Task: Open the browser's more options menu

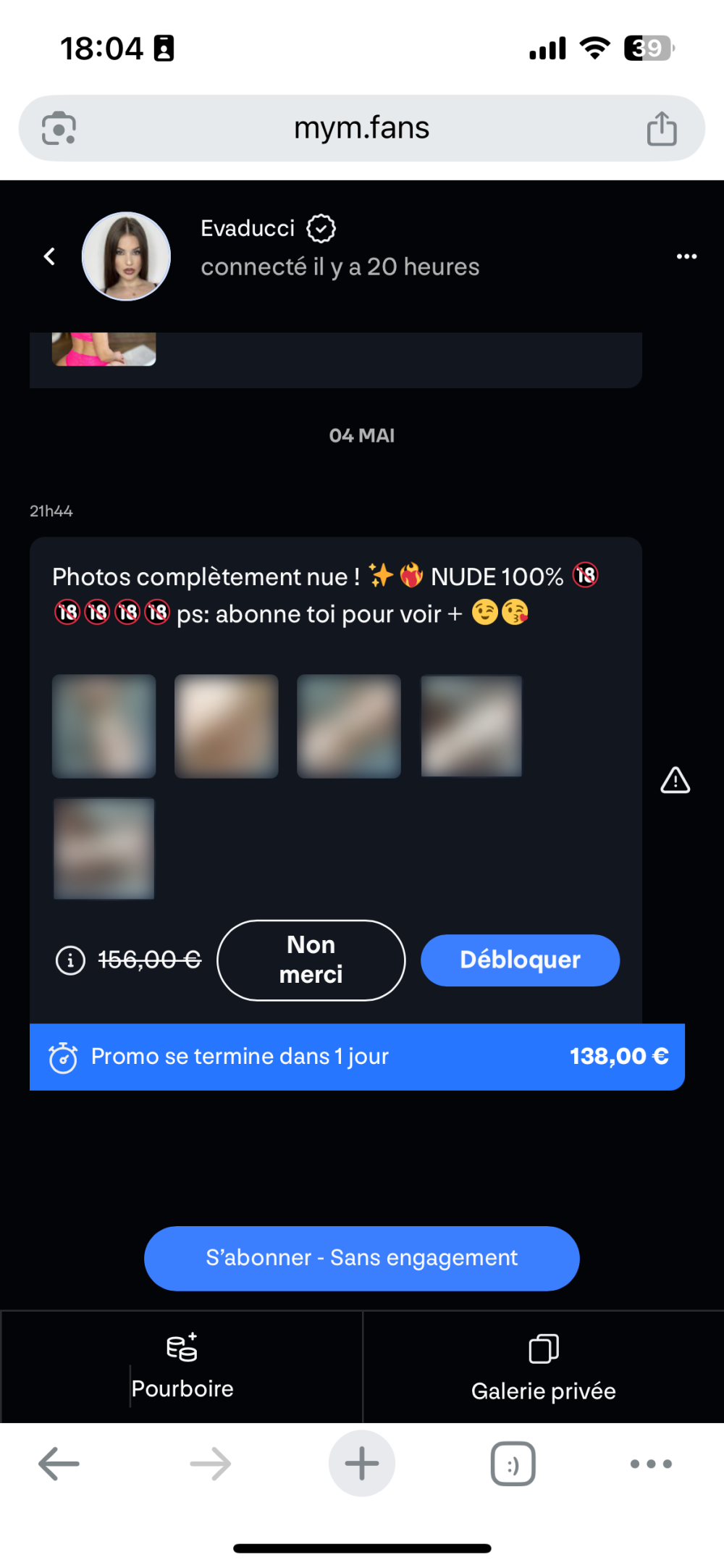Action: tap(650, 1464)
